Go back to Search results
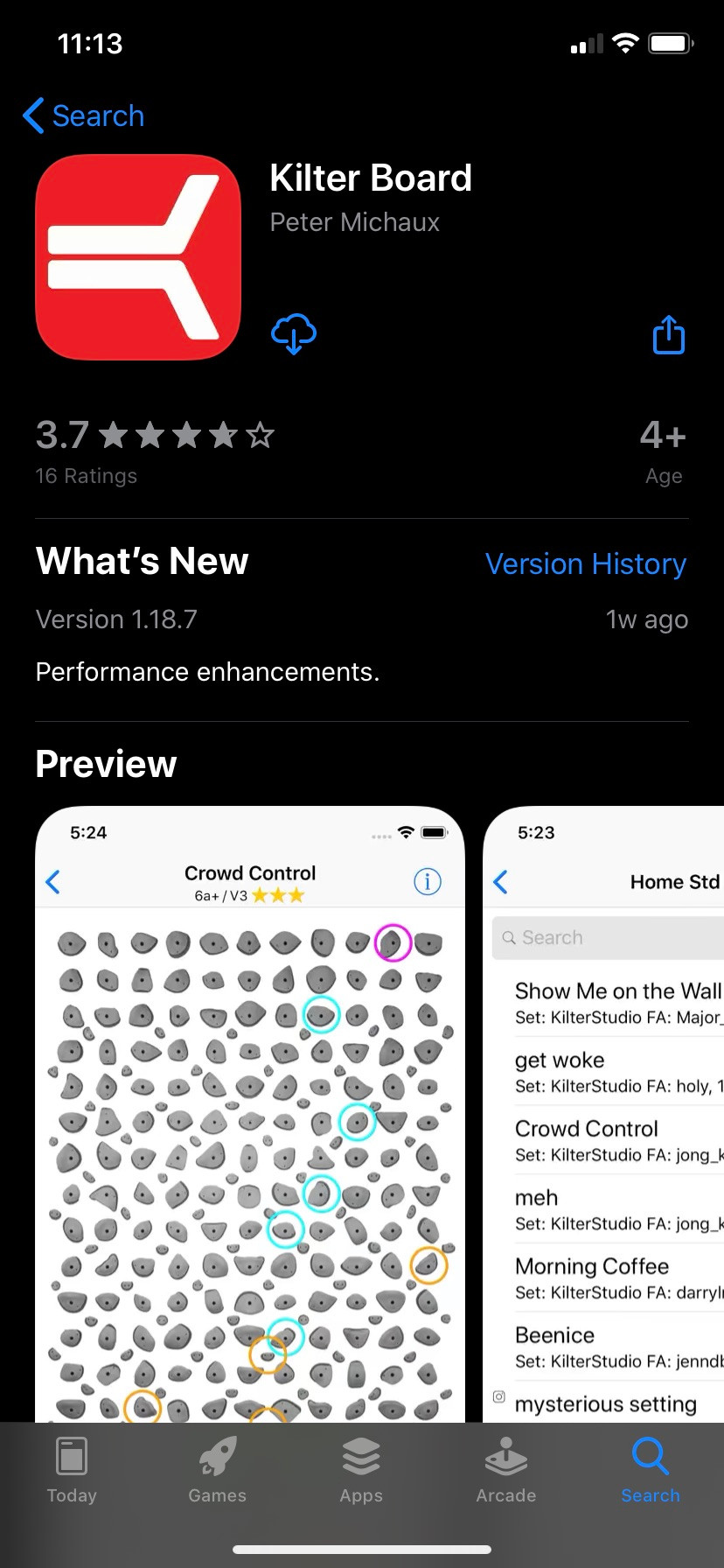The width and height of the screenshot is (724, 1568). pos(83,115)
